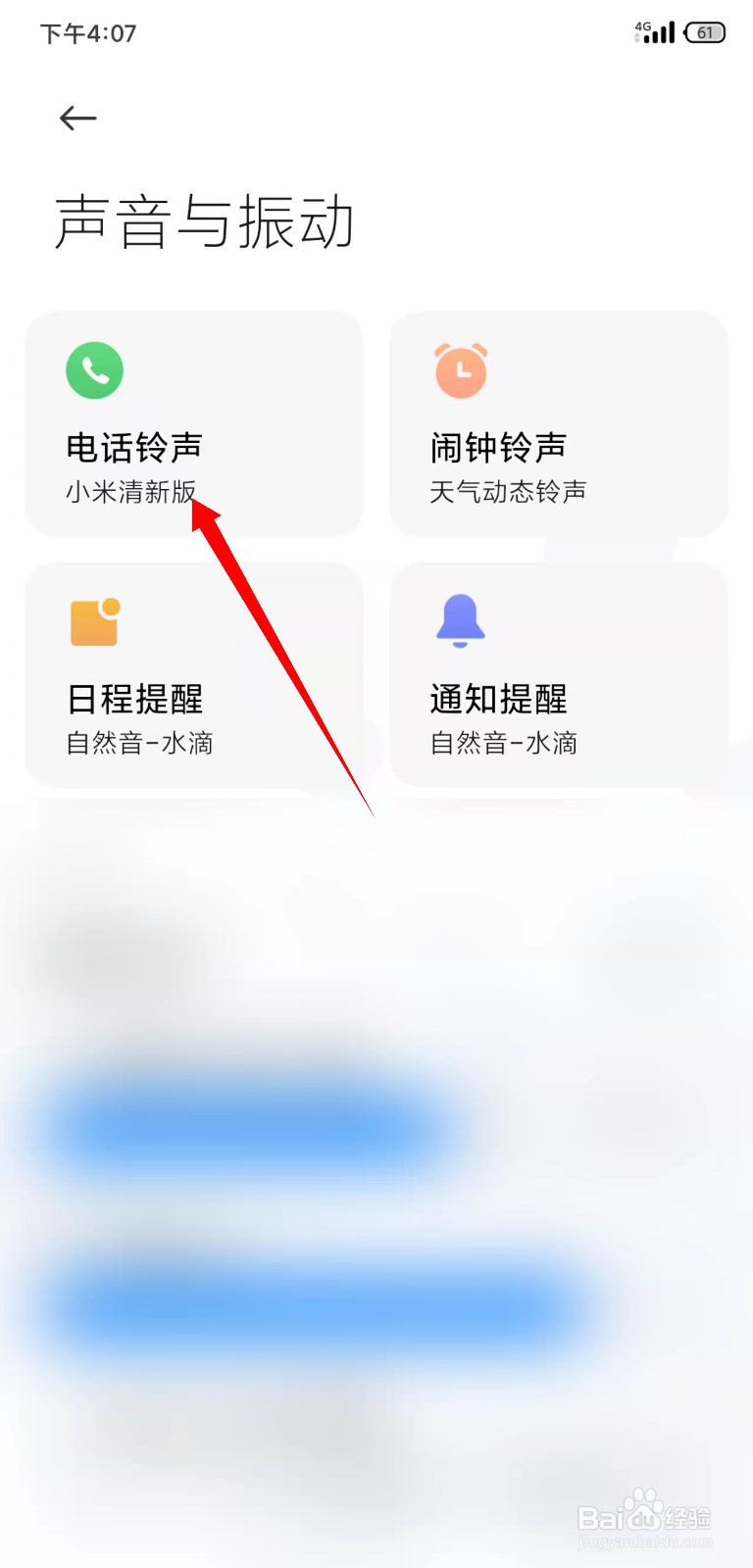Open the 通知提醒 notification alert card
The height and width of the screenshot is (1568, 753).
(558, 674)
